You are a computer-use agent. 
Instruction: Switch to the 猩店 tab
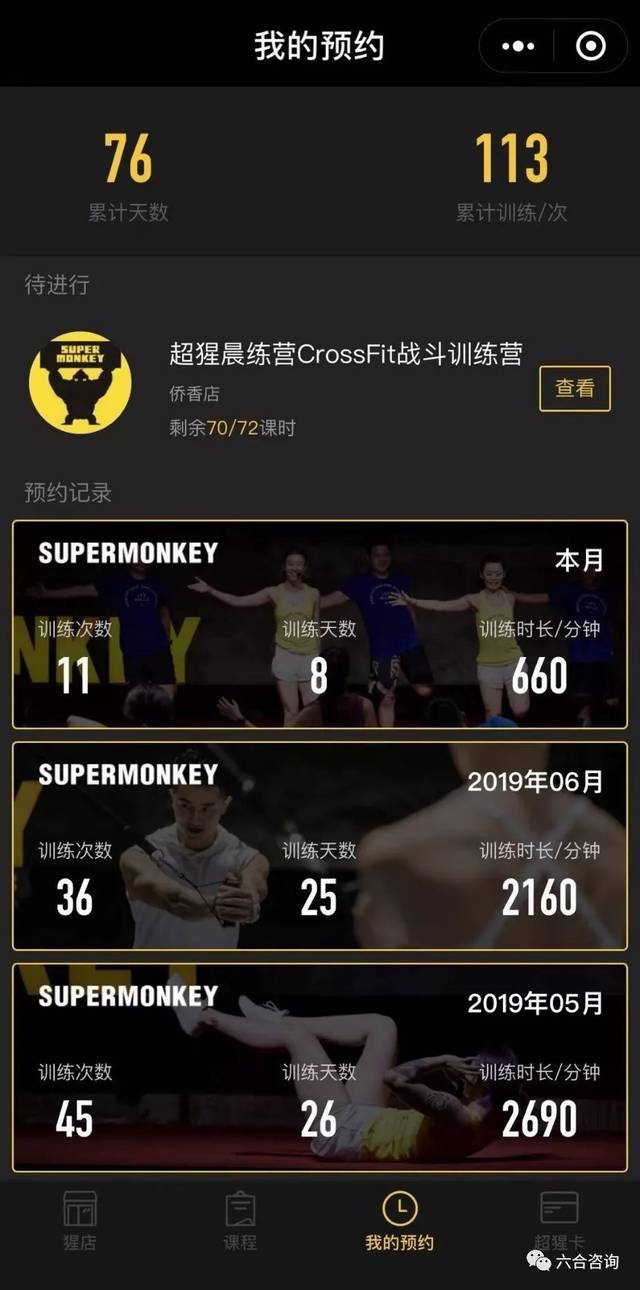(80, 1220)
